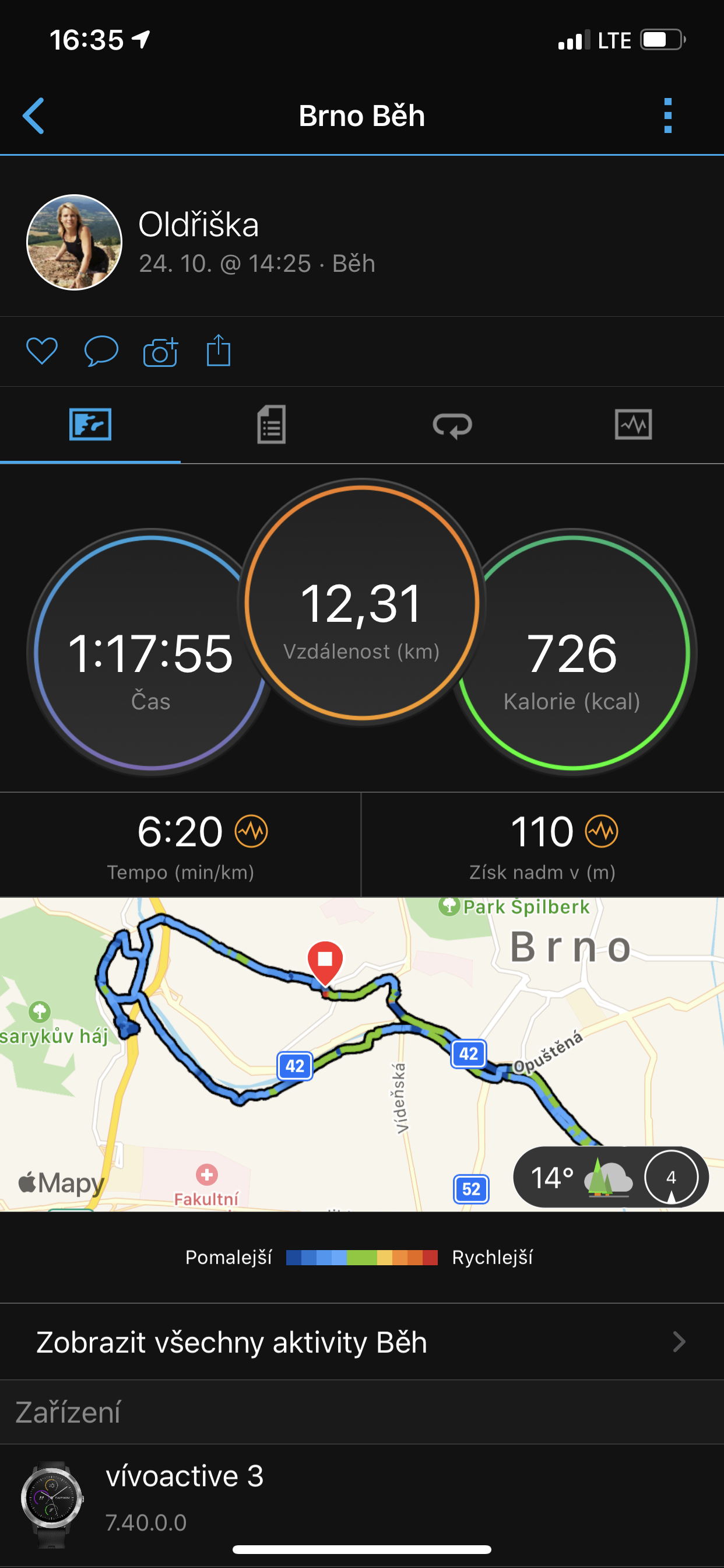Viewport: 724px width, 1568px height.
Task: Like this activity with the heart icon
Action: (42, 351)
